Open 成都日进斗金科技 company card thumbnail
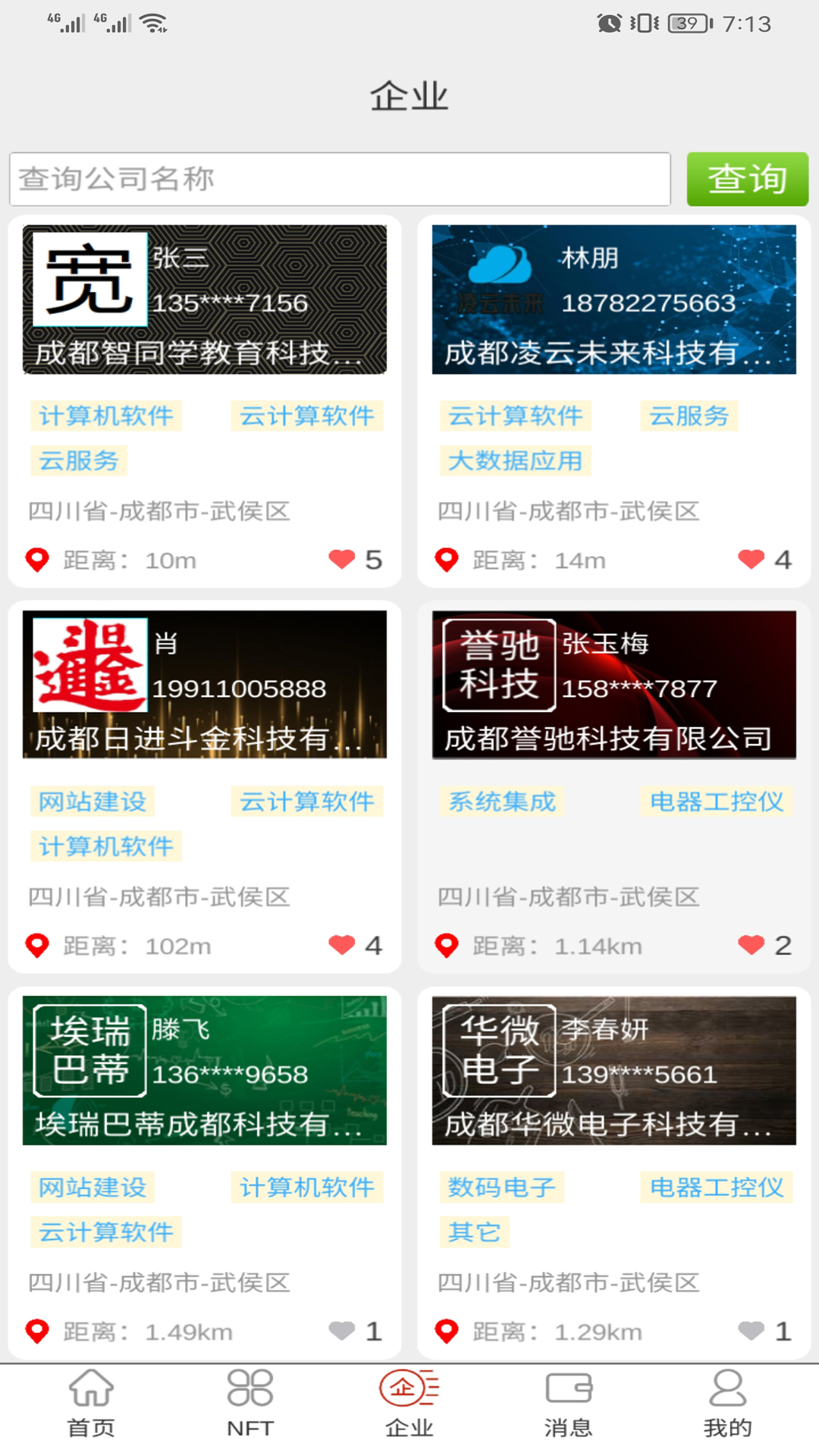The image size is (819, 1456). click(203, 684)
